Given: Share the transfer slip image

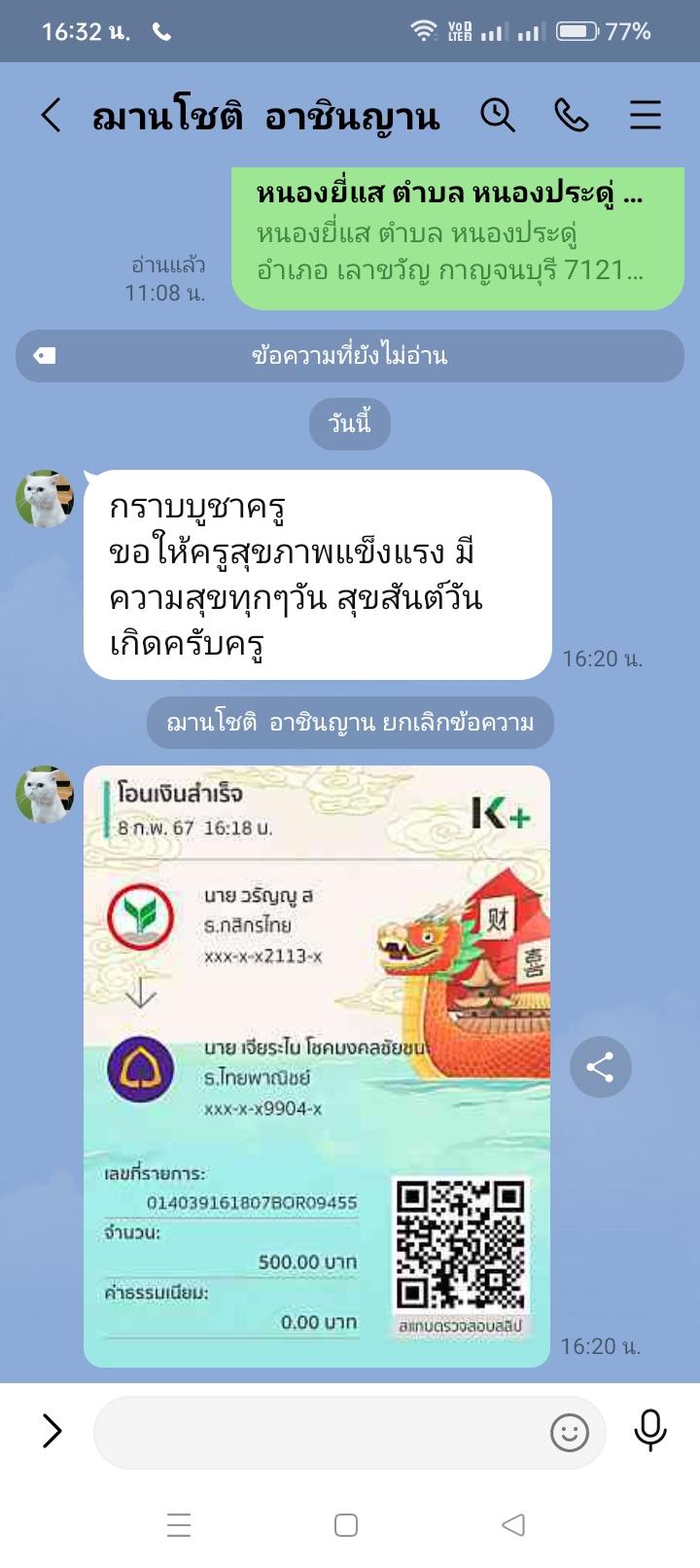Looking at the screenshot, I should point(600,1067).
